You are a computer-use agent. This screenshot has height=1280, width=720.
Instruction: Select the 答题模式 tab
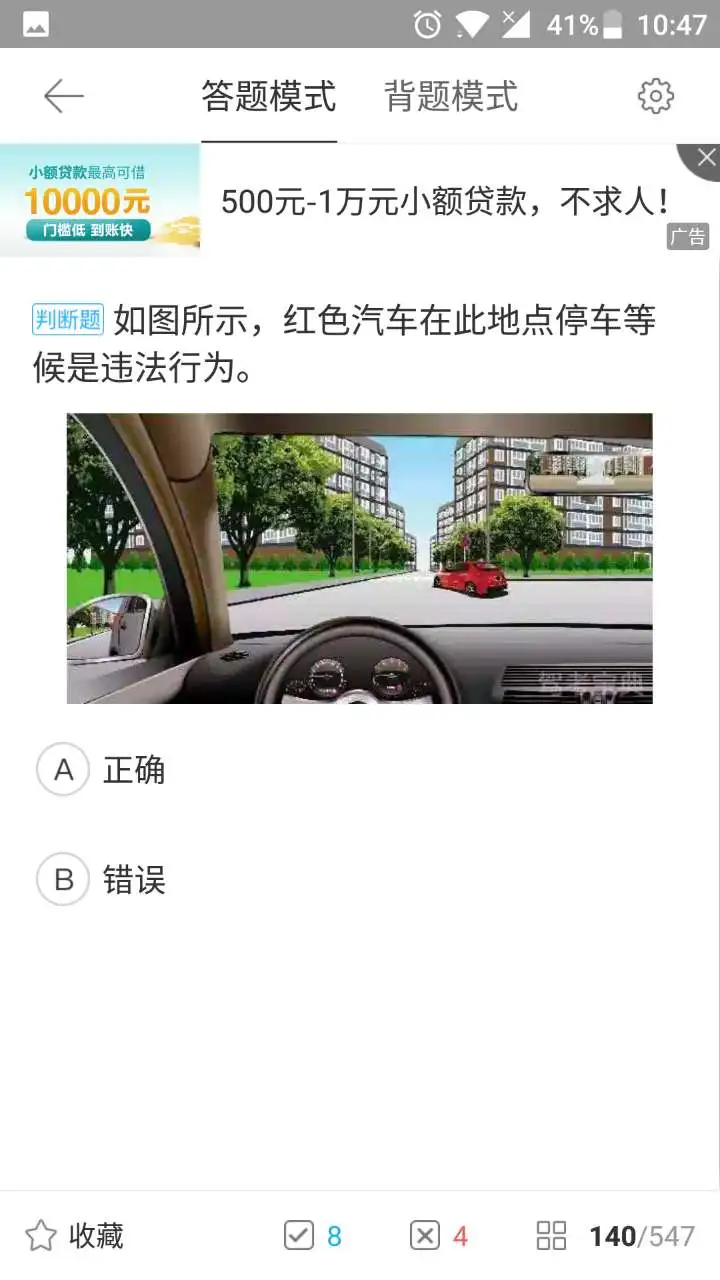[x=269, y=97]
